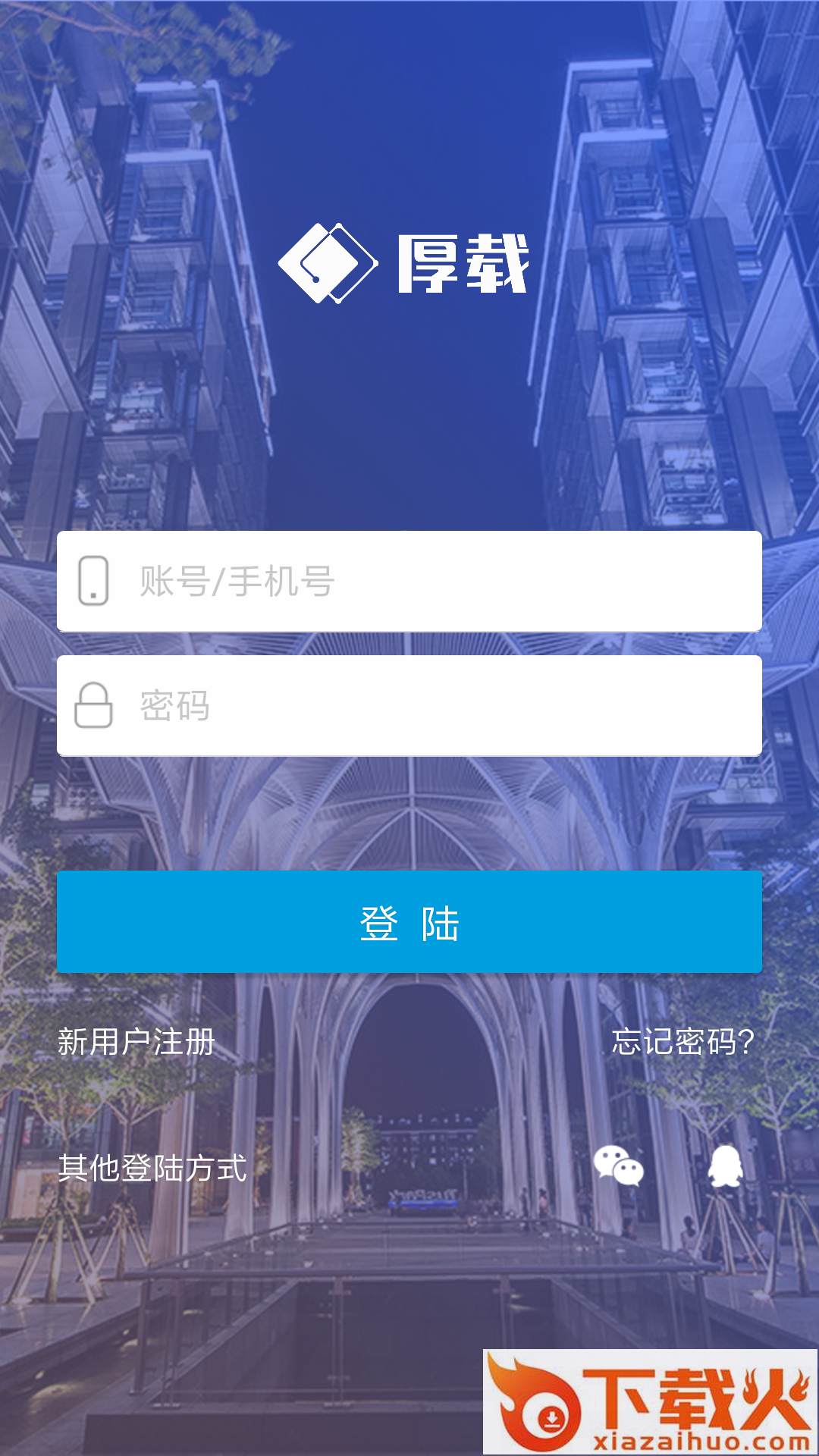The width and height of the screenshot is (819, 1456).
Task: Open 新用户注册 new user registration
Action: click(136, 1042)
